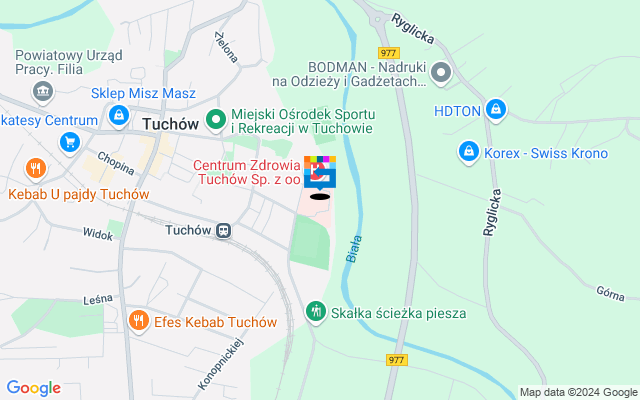
Task: Open Miejski Ośrodek Sportu i Rekreacji marker
Action: (215, 121)
